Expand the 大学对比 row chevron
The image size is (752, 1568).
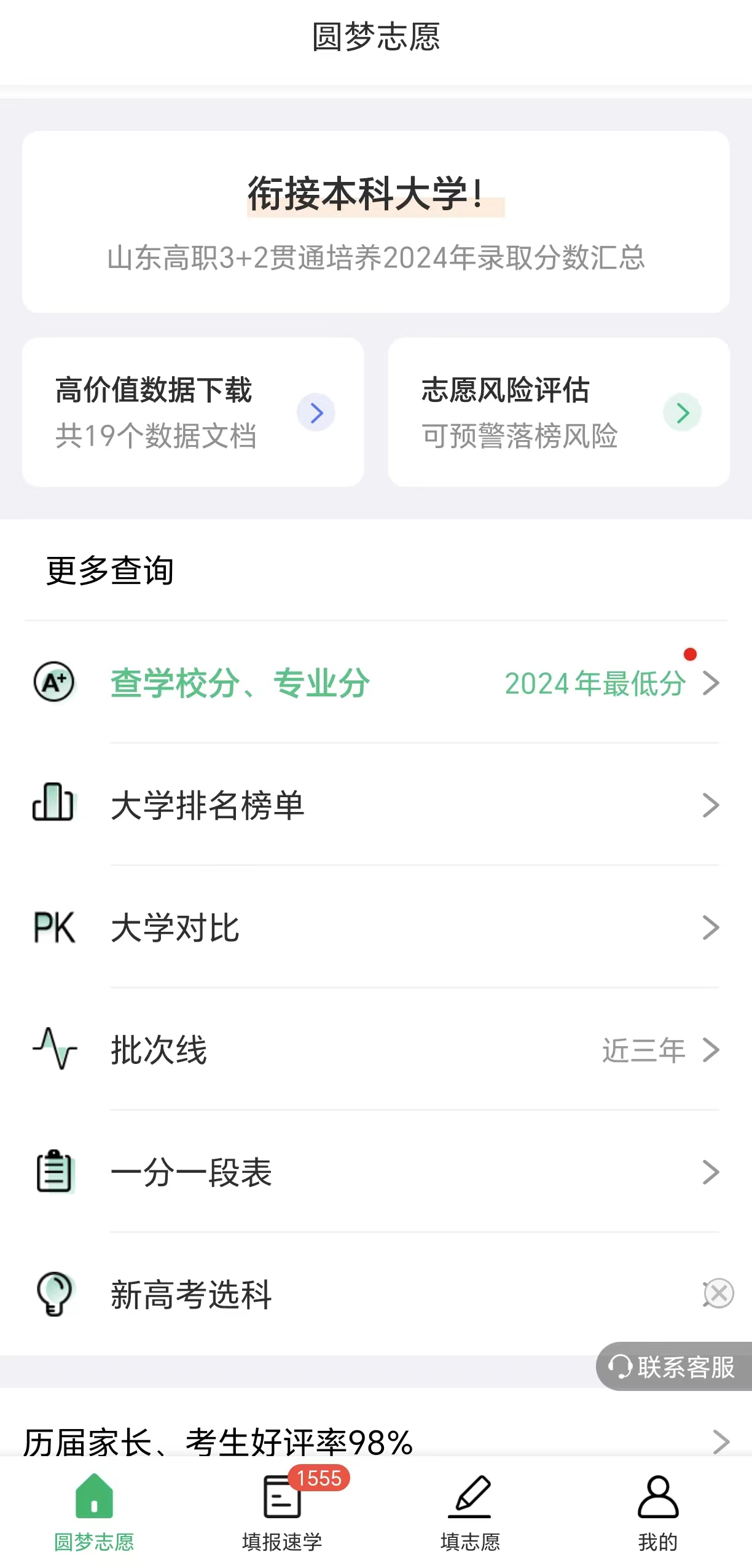(x=710, y=928)
